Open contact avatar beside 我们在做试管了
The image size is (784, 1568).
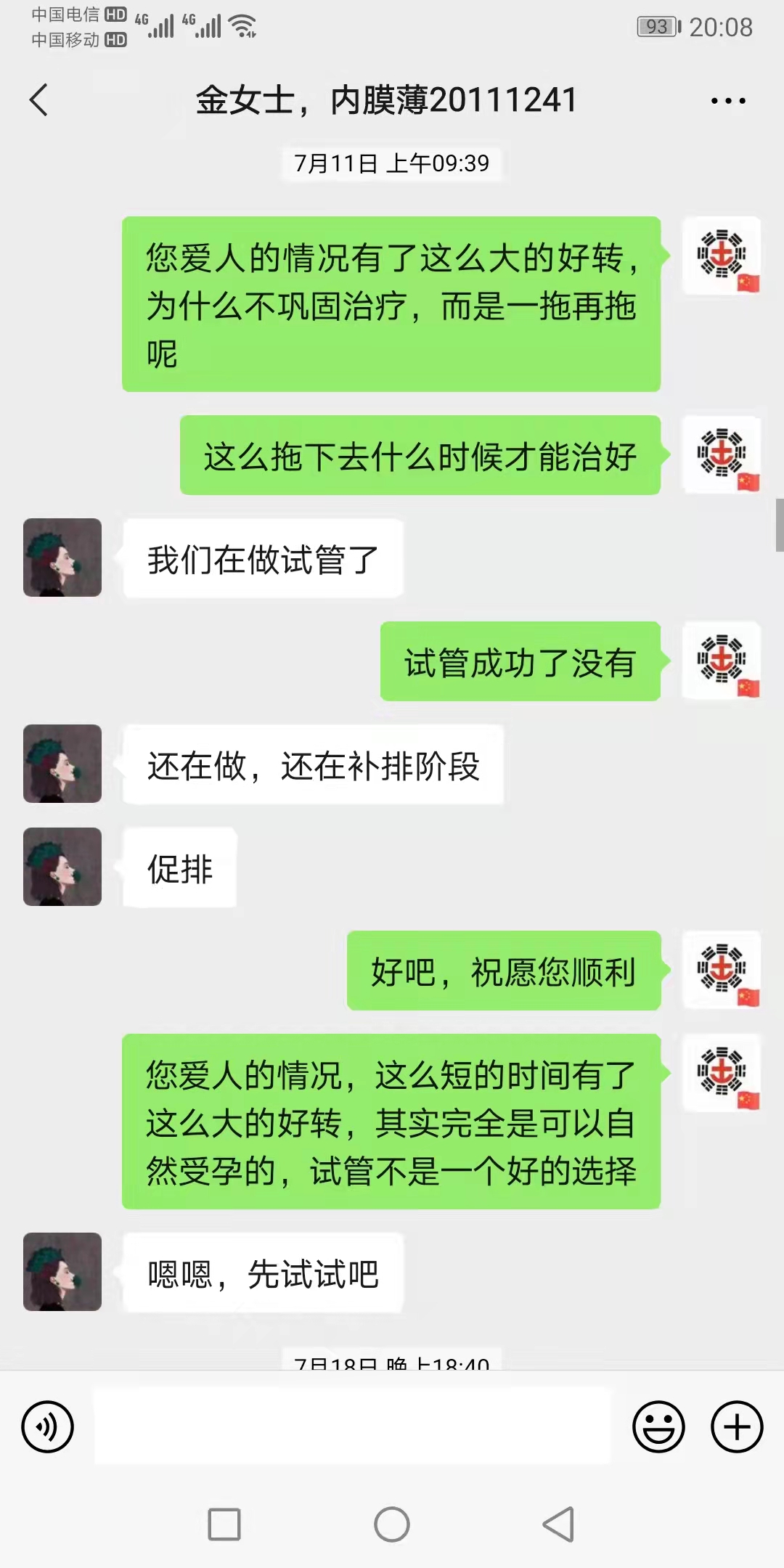(x=62, y=558)
